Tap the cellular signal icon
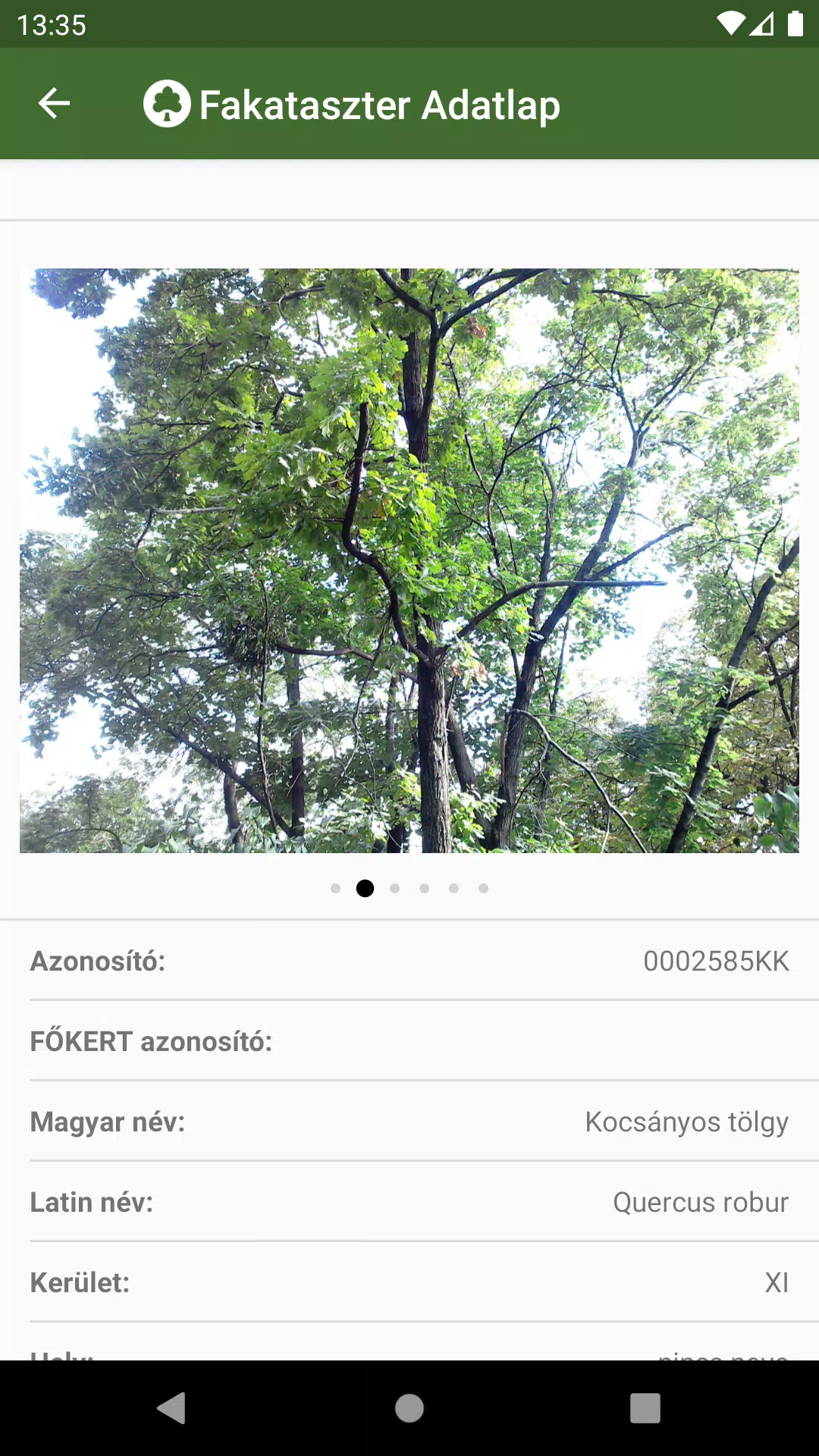Viewport: 819px width, 1456px height. 761,25
